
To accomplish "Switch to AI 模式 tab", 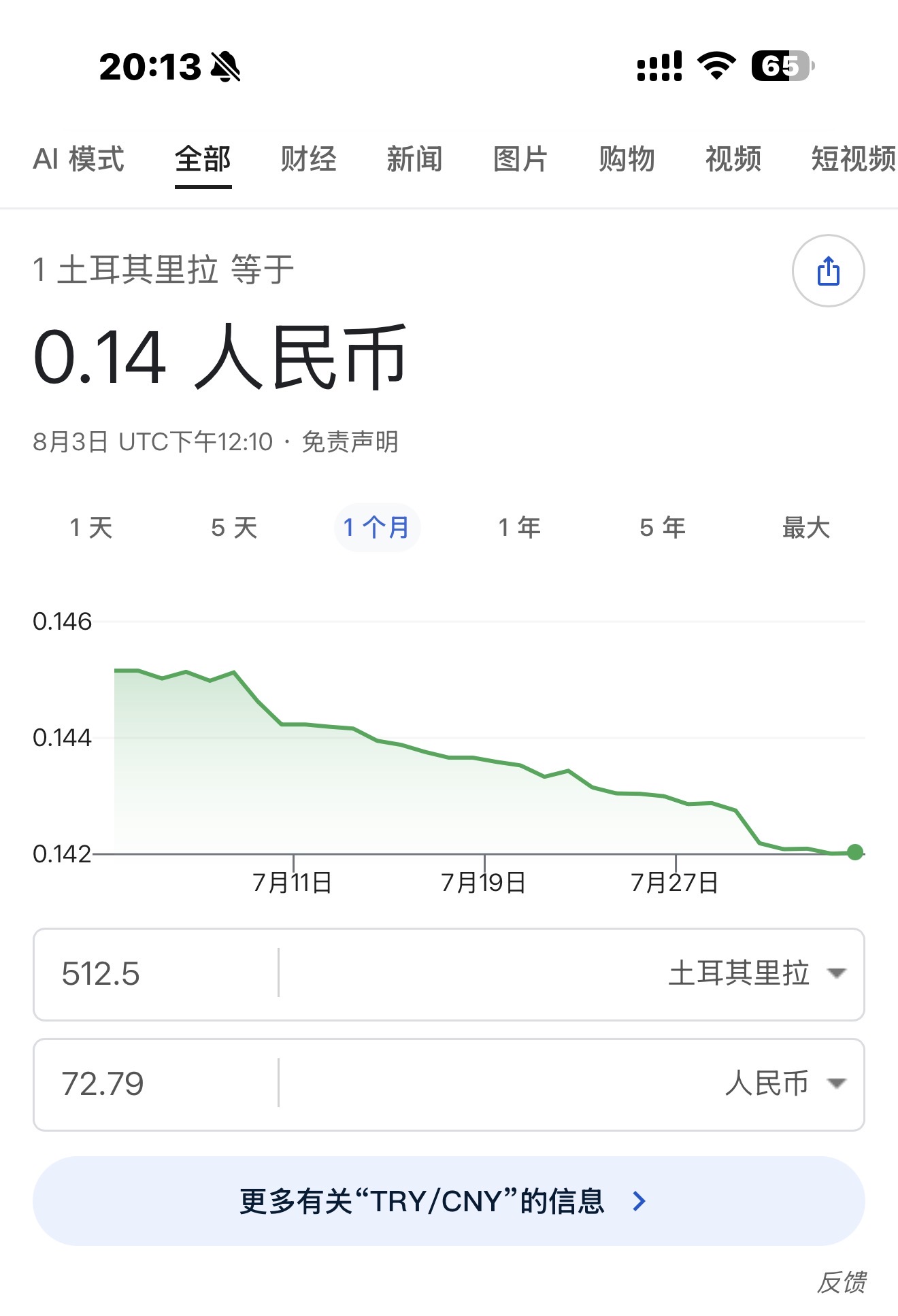I will pyautogui.click(x=78, y=159).
